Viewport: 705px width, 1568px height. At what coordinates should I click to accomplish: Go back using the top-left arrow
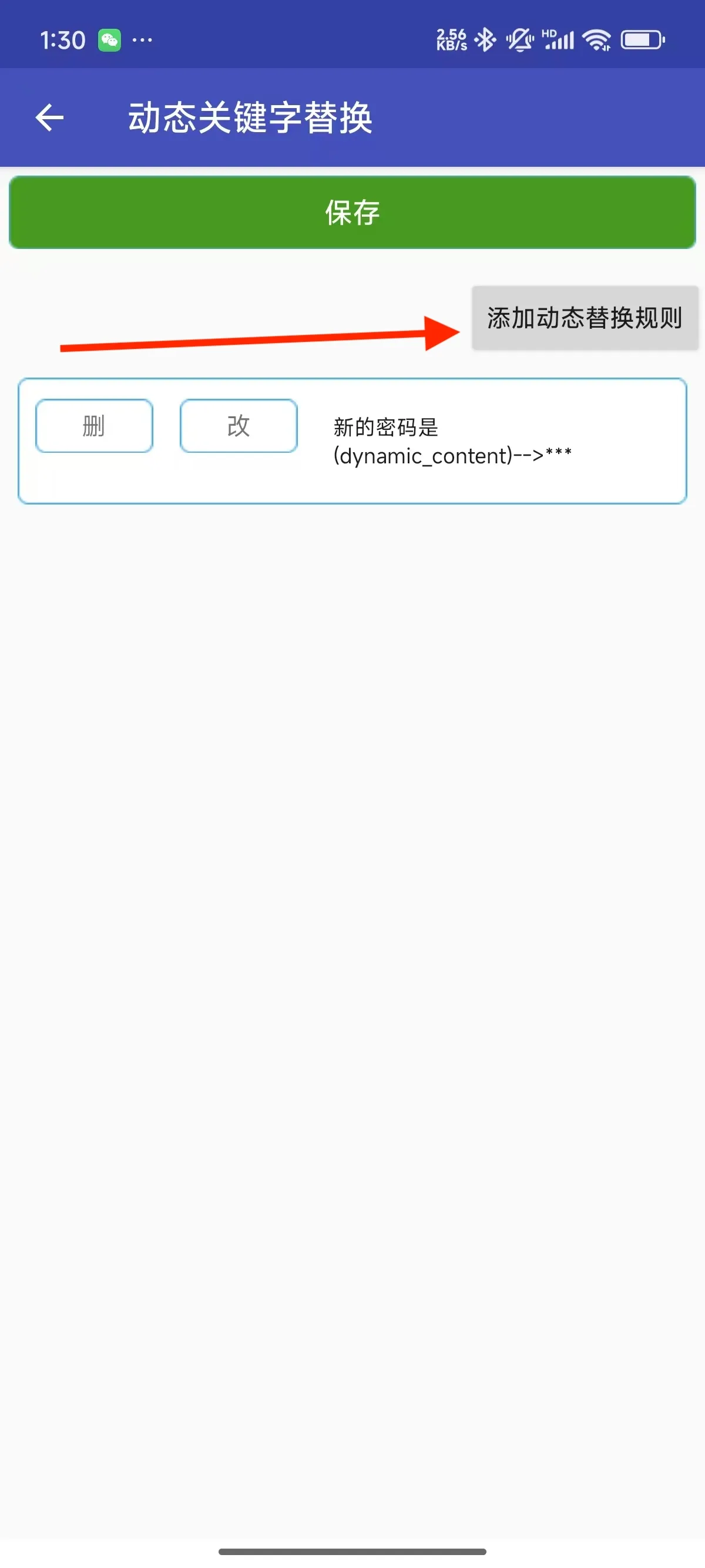(x=50, y=117)
